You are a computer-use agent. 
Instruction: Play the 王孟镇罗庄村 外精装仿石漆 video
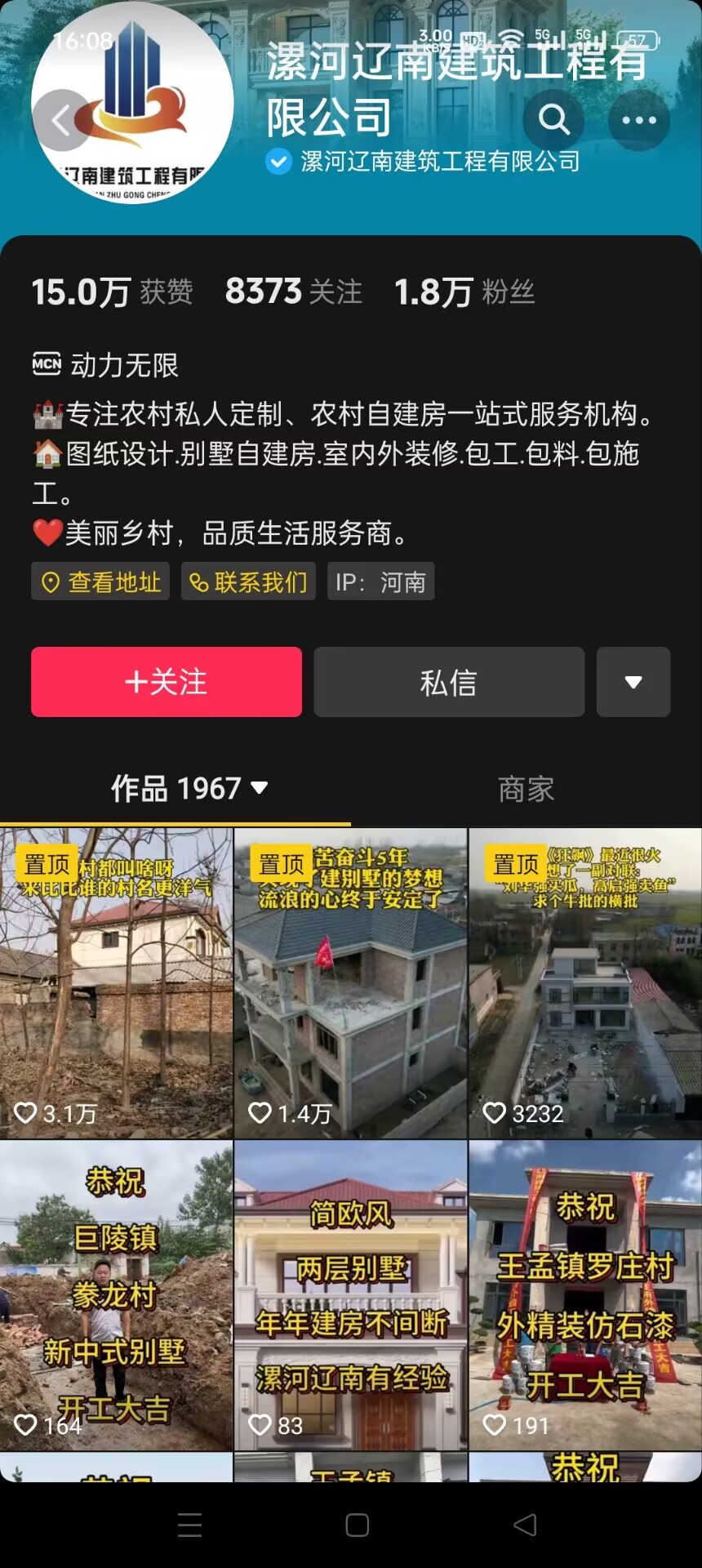point(585,1295)
